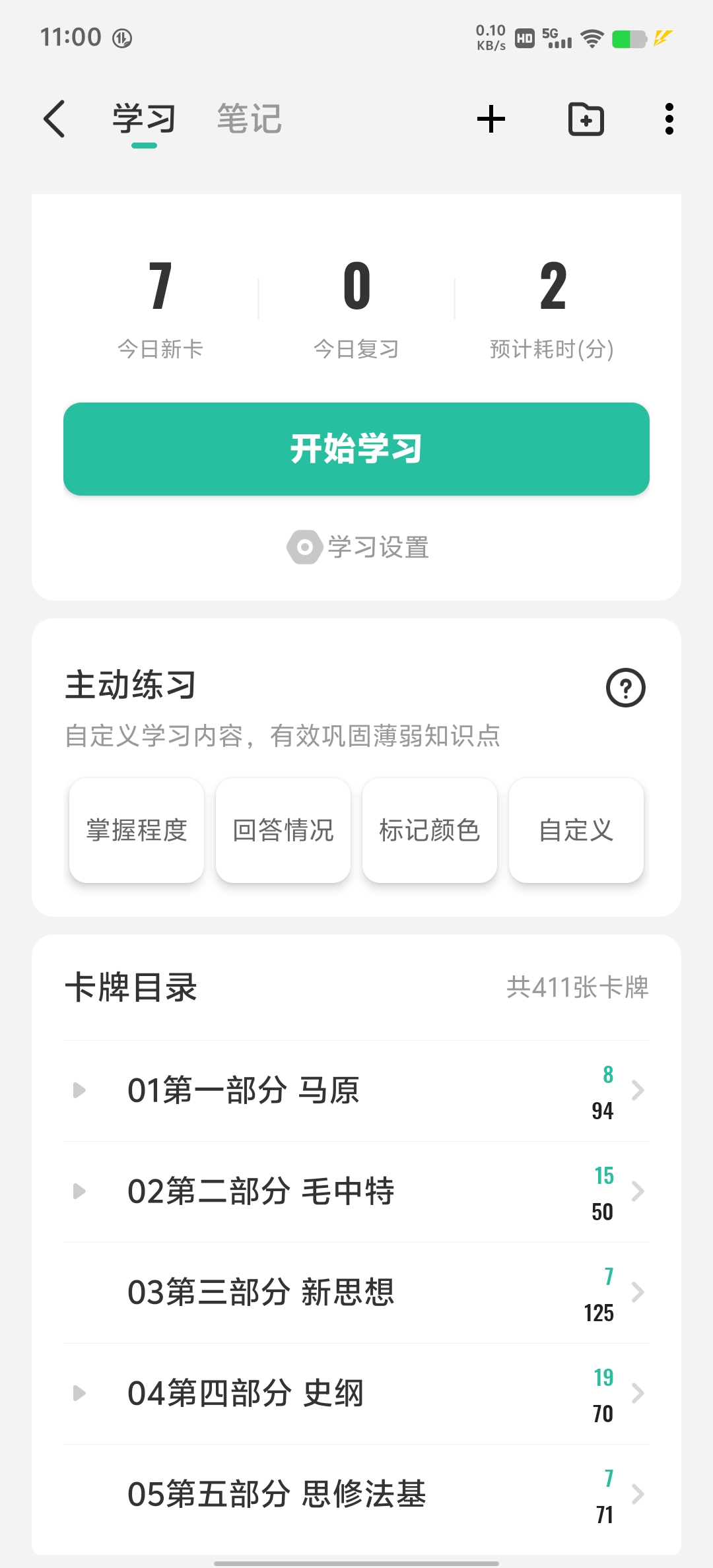Switch to the 笔记 tab
The image size is (713, 1568).
(x=250, y=119)
